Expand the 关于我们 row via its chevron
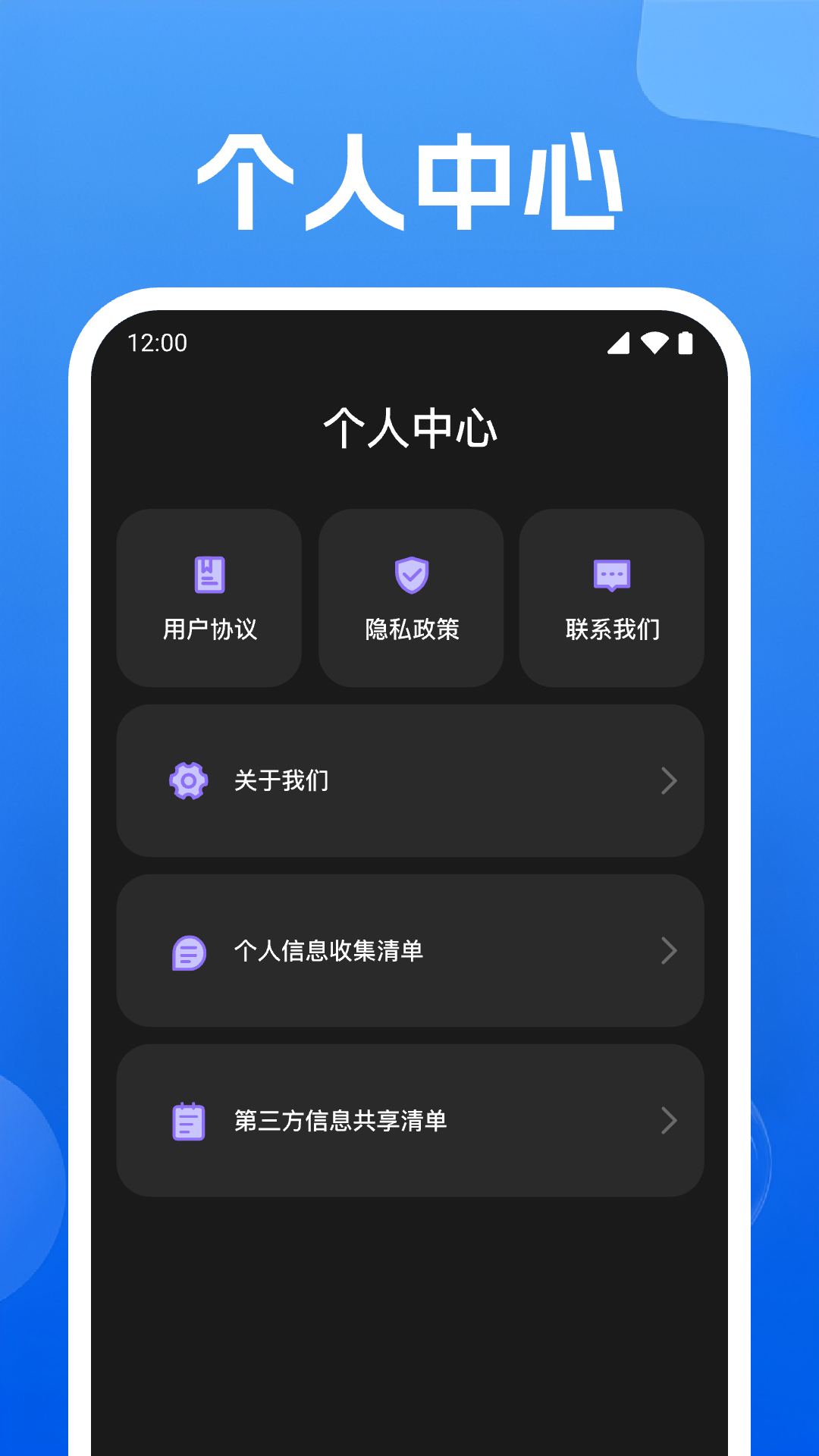Image resolution: width=819 pixels, height=1456 pixels. [x=668, y=780]
